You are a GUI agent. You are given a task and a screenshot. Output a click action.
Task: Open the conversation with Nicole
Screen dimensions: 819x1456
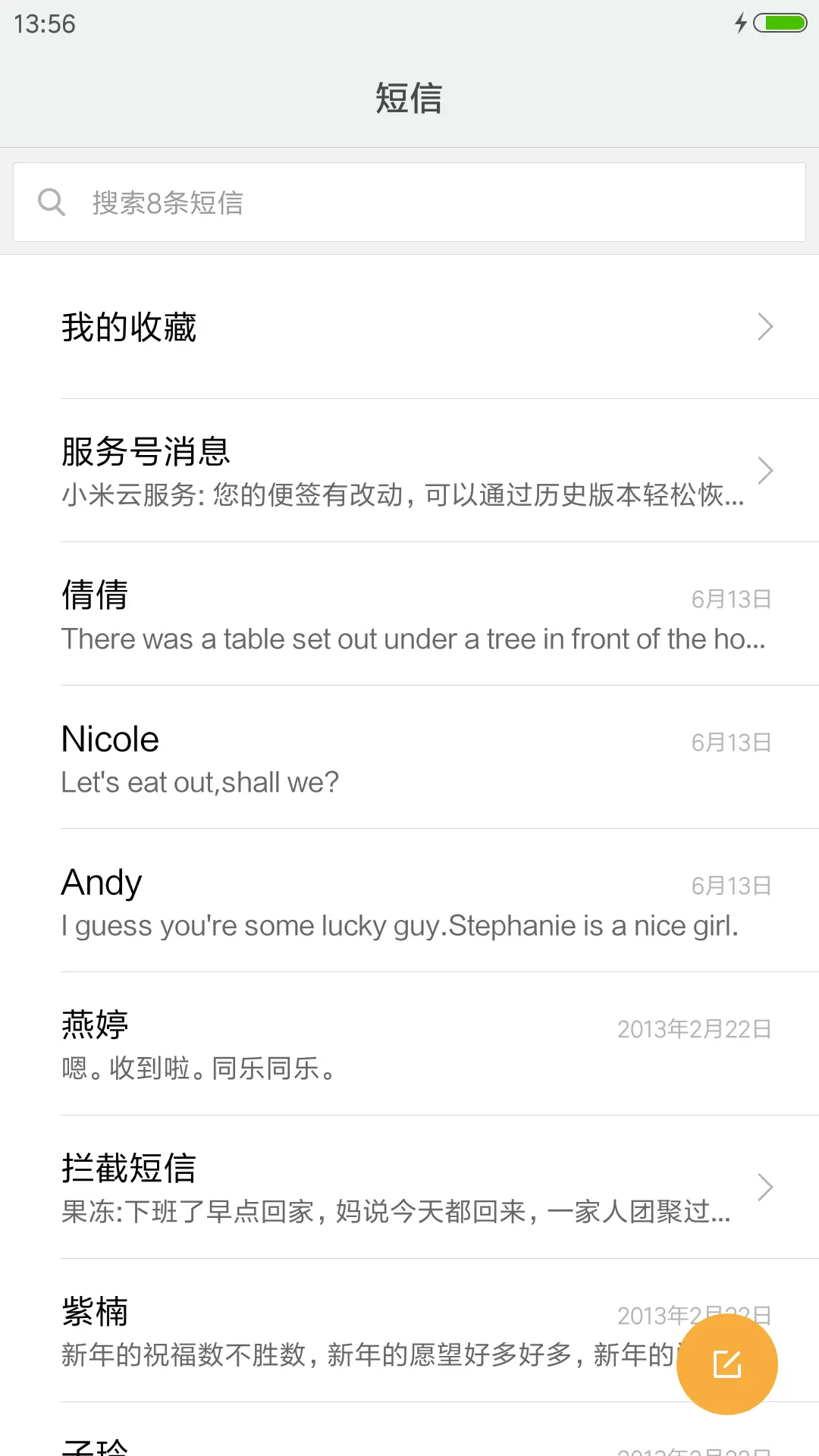[303, 758]
